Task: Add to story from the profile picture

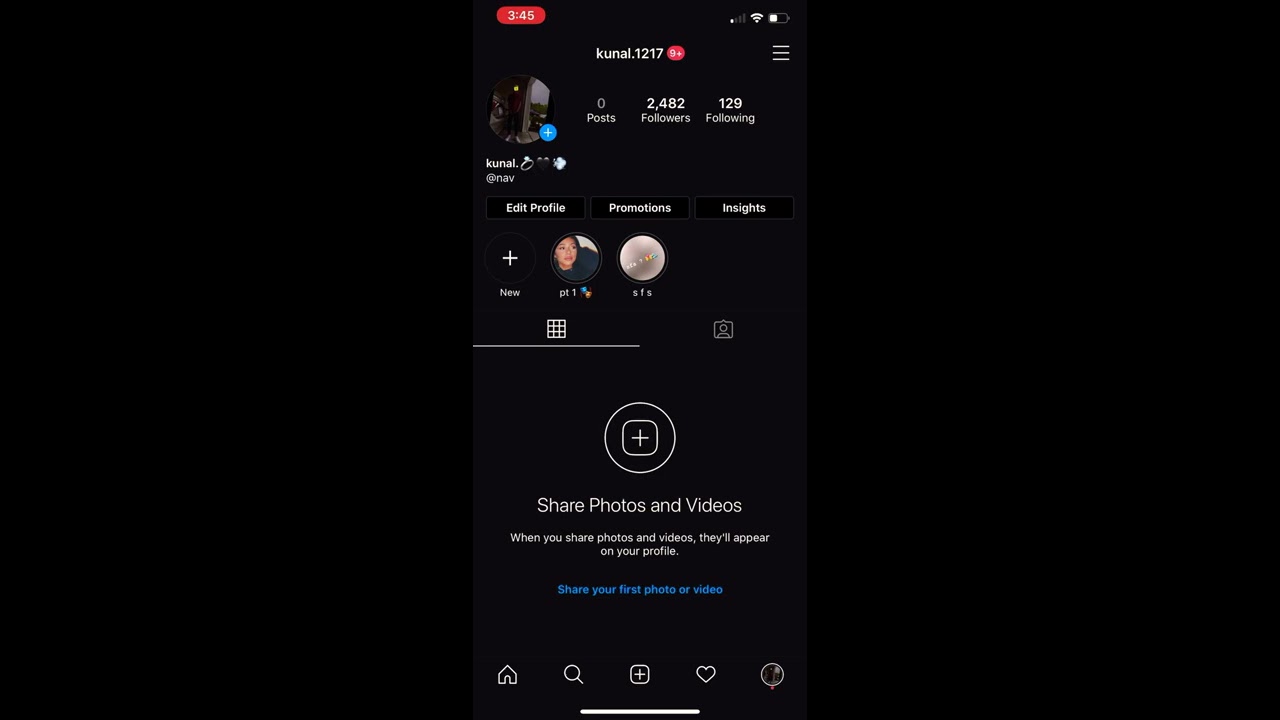Action: (x=548, y=133)
